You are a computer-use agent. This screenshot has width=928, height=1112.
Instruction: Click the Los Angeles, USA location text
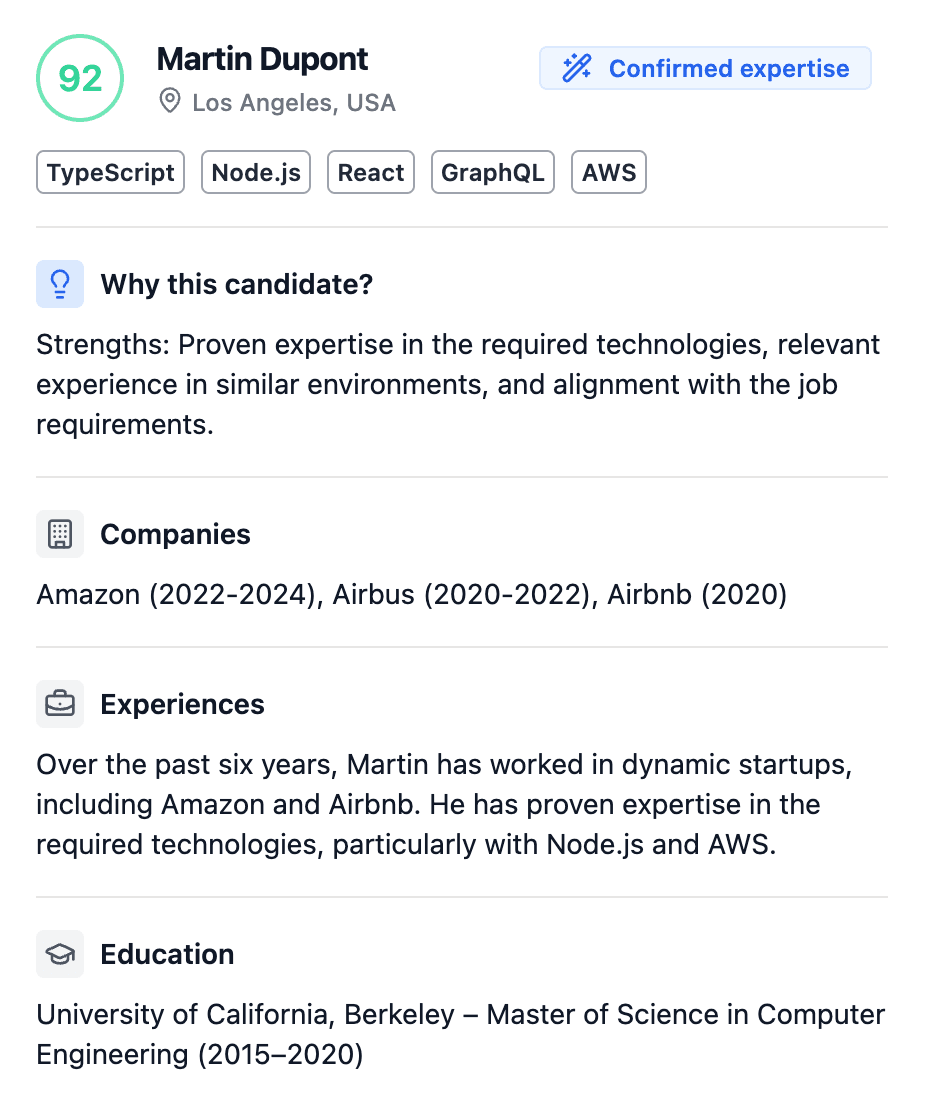click(294, 102)
